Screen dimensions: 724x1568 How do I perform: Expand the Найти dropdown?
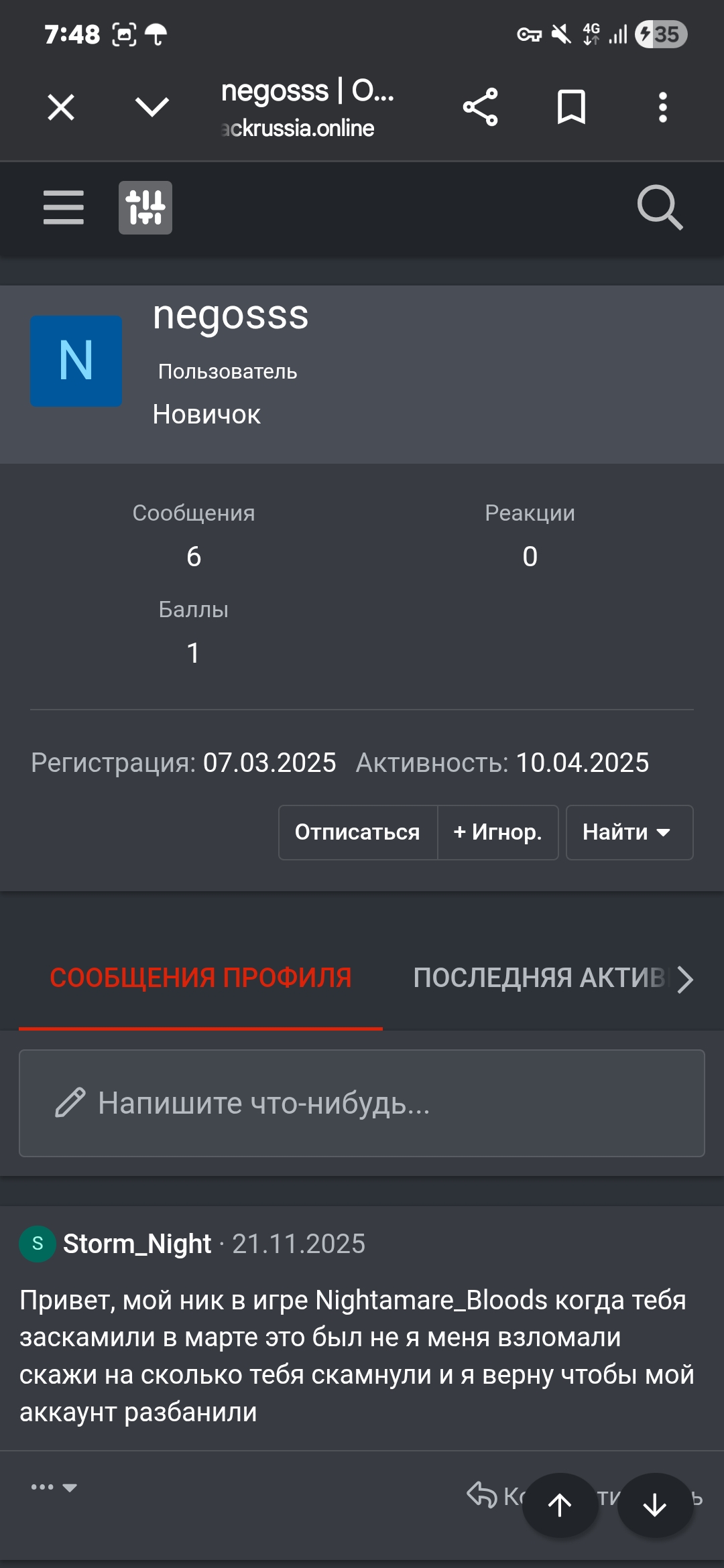(628, 832)
